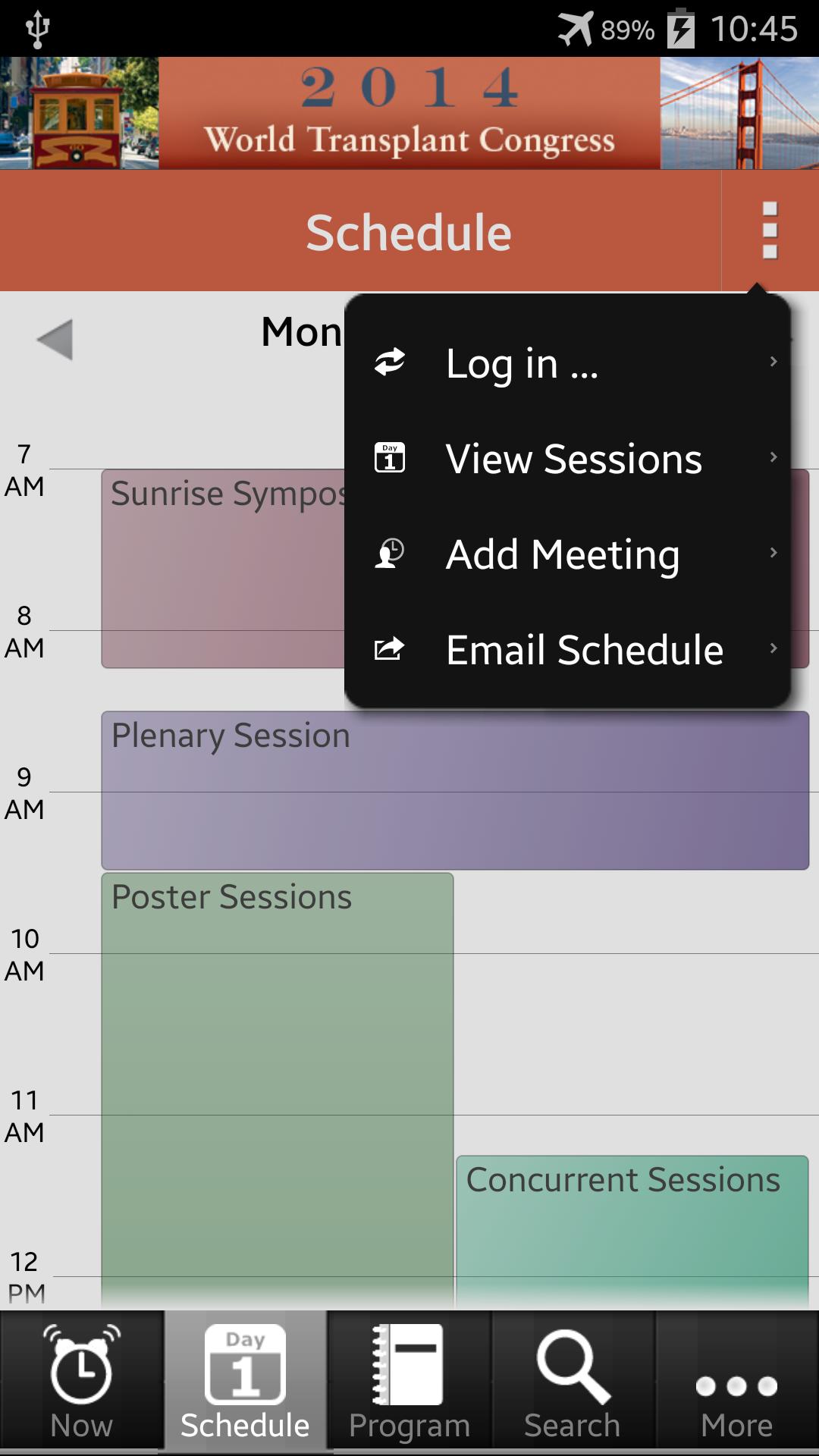The height and width of the screenshot is (1456, 819).
Task: Select the Schedule tab
Action: 245,1382
